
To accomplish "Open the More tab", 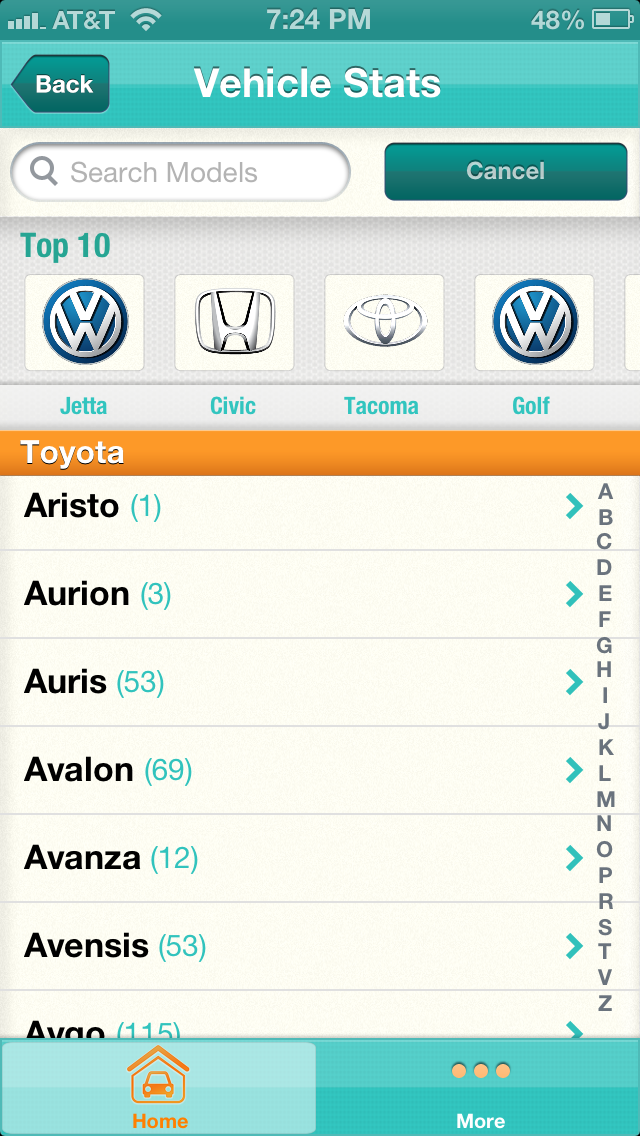I will click(x=480, y=1088).
